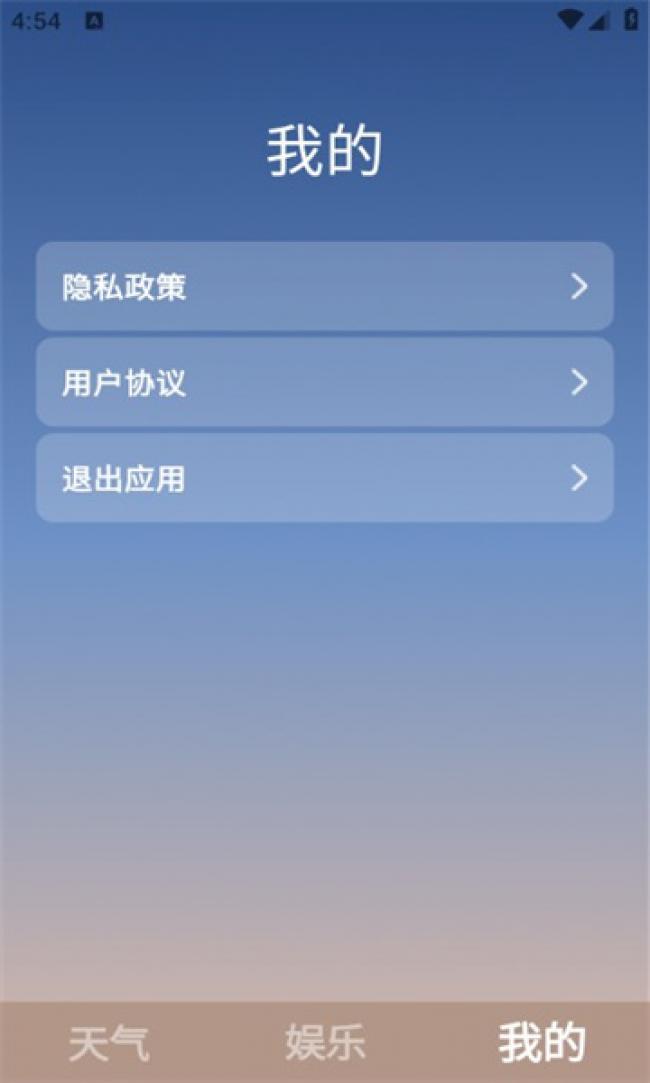Open the 隐私政策 privacy policy row
The width and height of the screenshot is (650, 1083).
pyautogui.click(x=324, y=287)
